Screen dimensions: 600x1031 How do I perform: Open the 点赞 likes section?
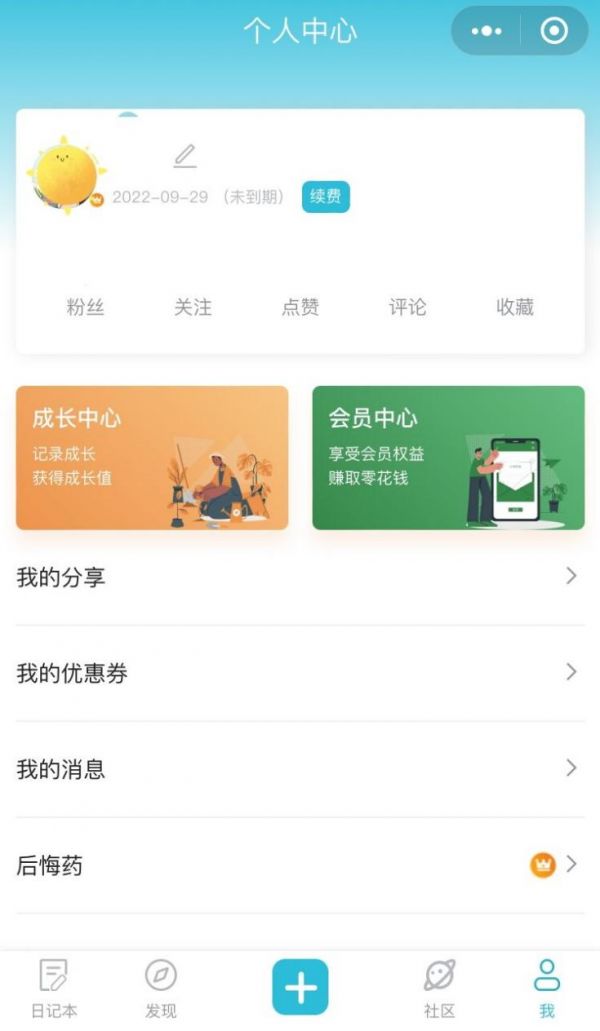pyautogui.click(x=300, y=306)
